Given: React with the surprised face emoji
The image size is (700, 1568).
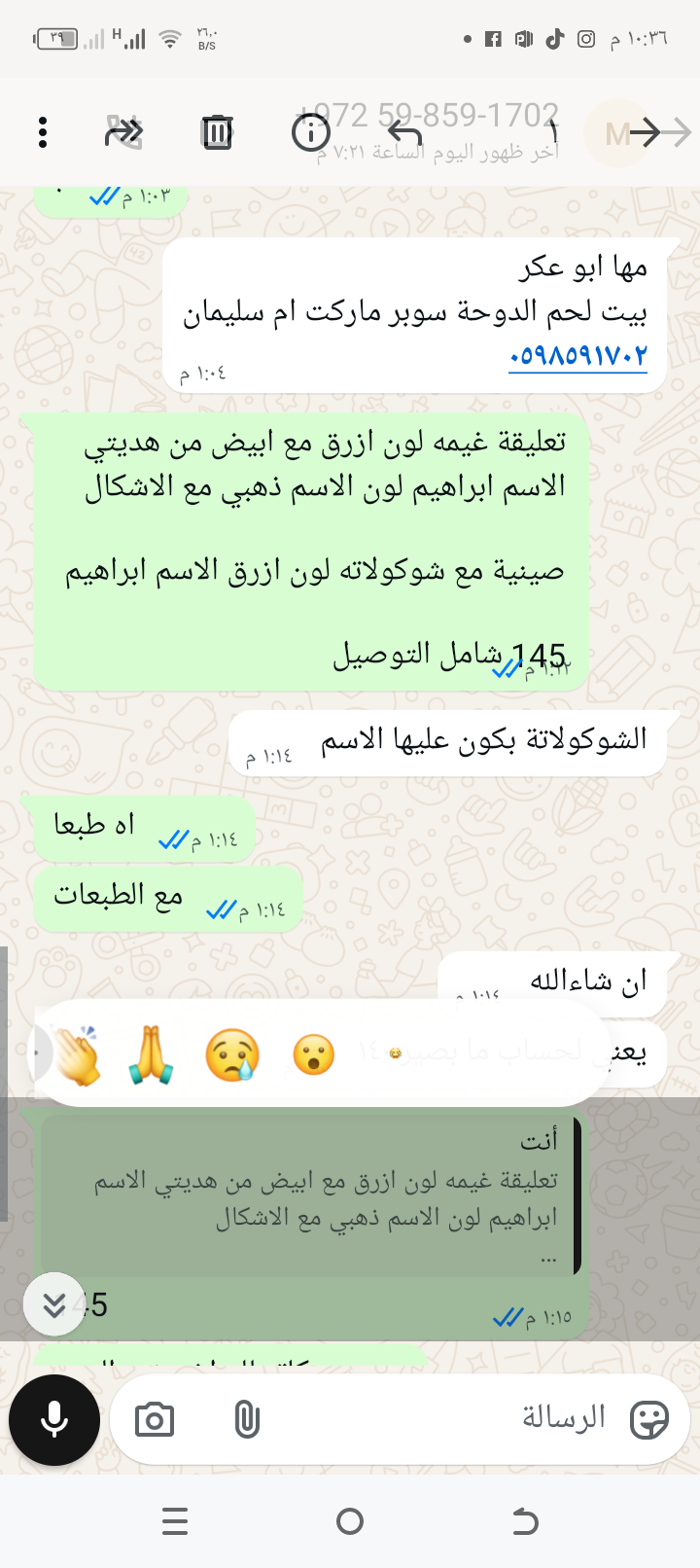Looking at the screenshot, I should coord(313,1054).
